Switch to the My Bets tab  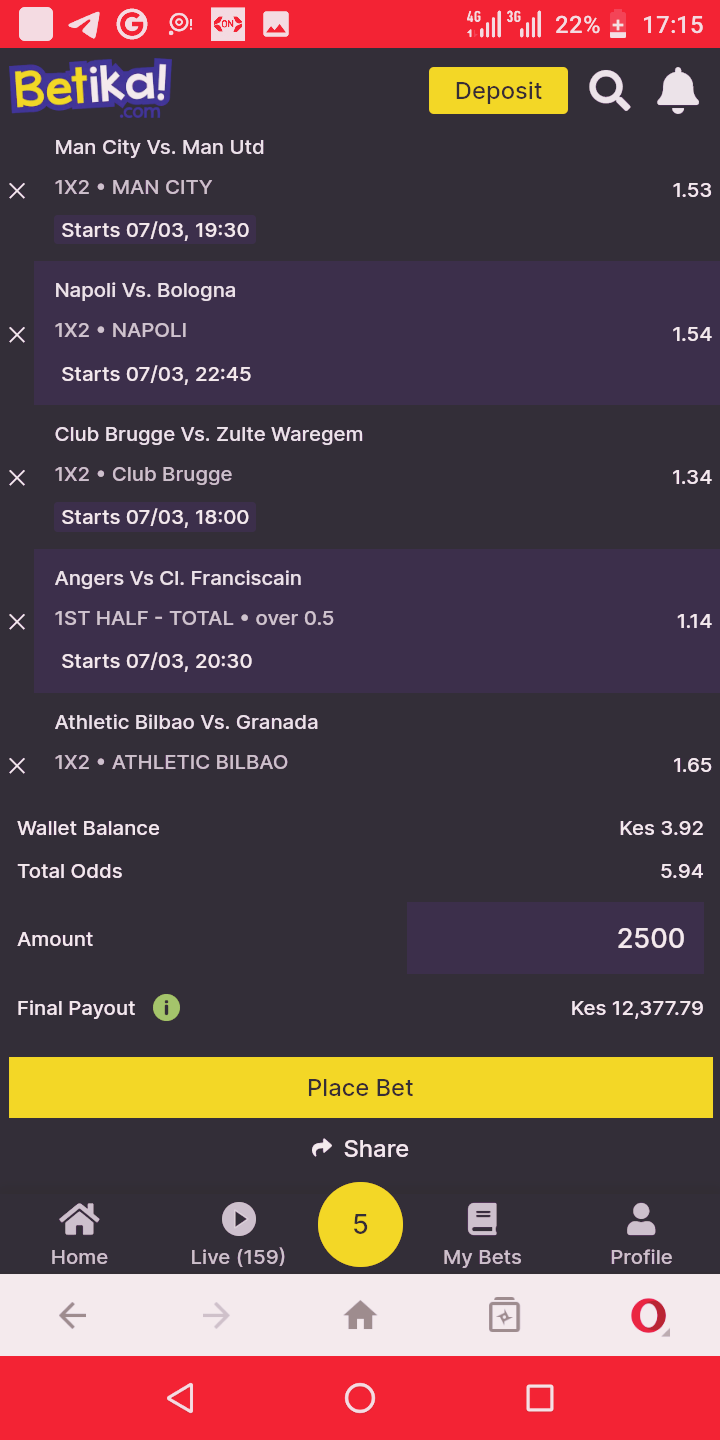tap(482, 1235)
